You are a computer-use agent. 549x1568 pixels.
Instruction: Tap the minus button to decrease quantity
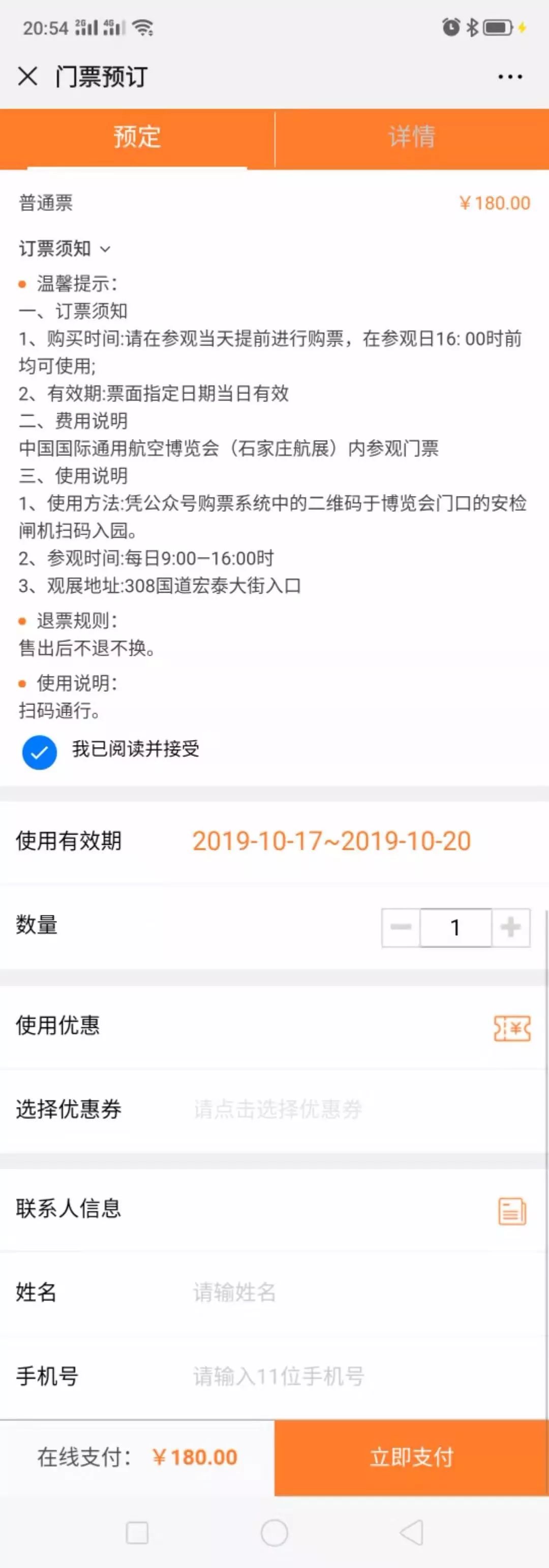coord(400,926)
